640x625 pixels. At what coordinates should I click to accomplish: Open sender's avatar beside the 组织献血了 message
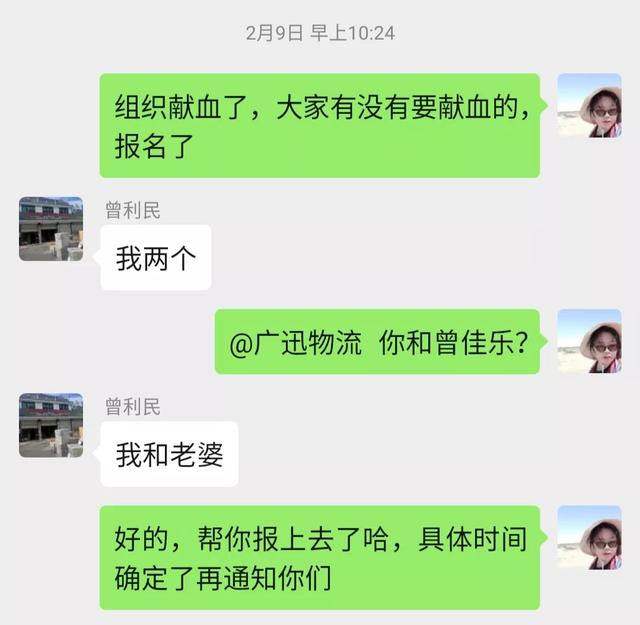[x=589, y=106]
